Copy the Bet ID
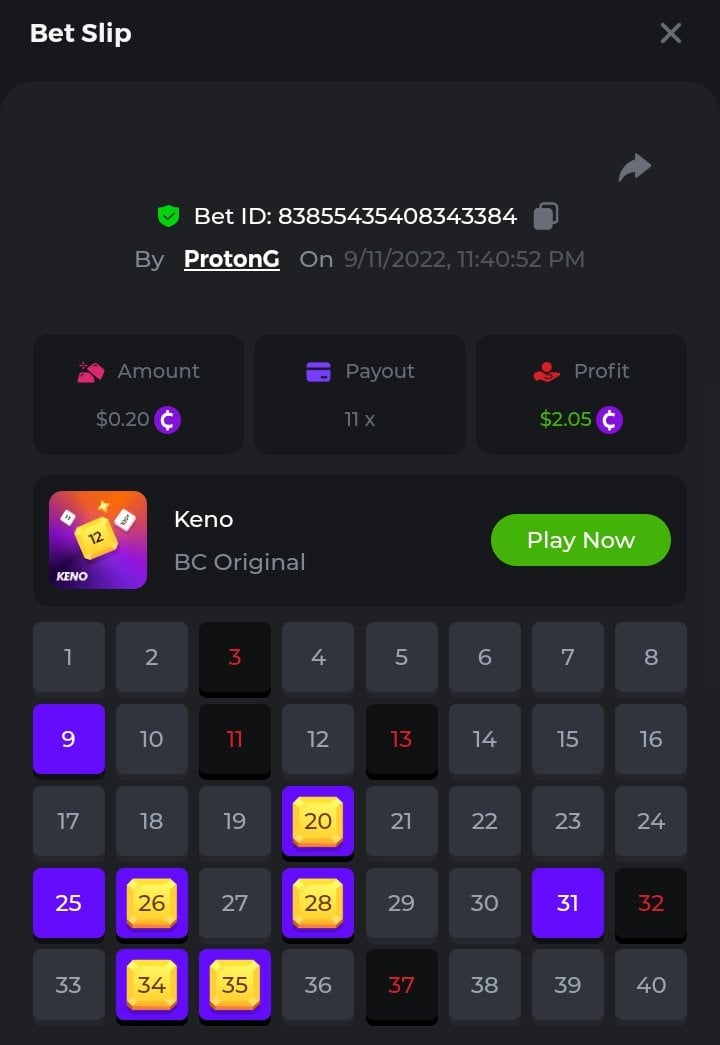Viewport: 720px width, 1045px height. point(546,215)
